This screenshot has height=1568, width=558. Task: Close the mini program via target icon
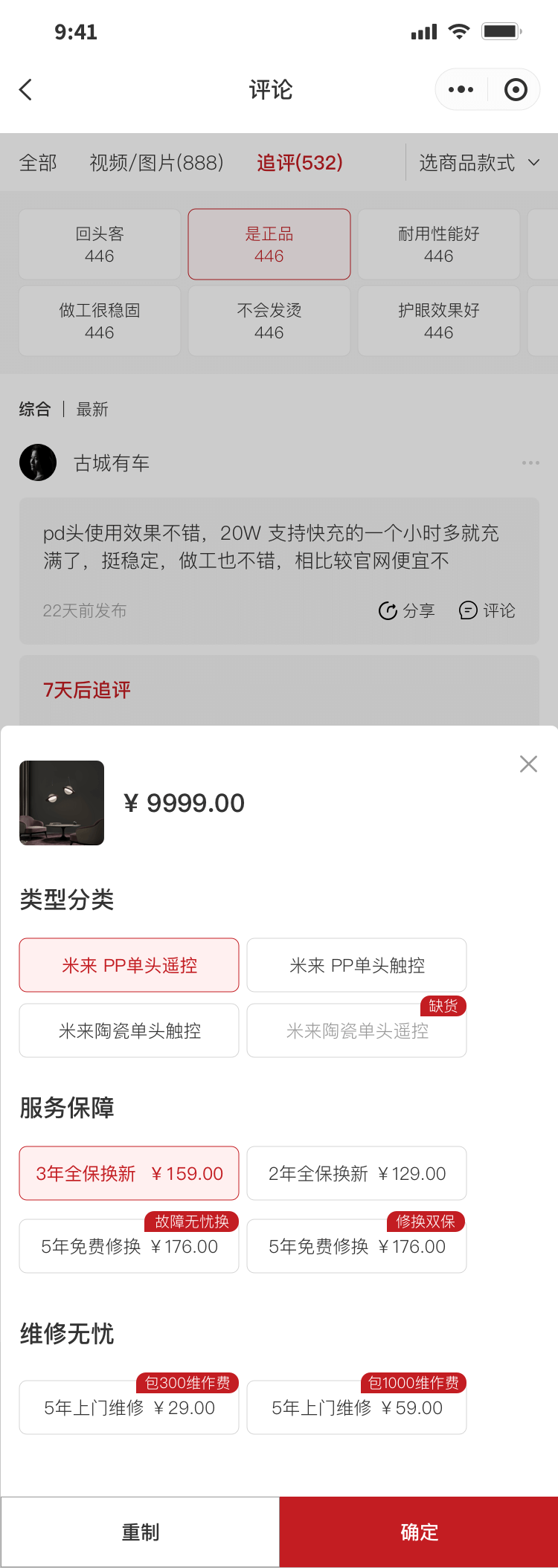pos(516,90)
